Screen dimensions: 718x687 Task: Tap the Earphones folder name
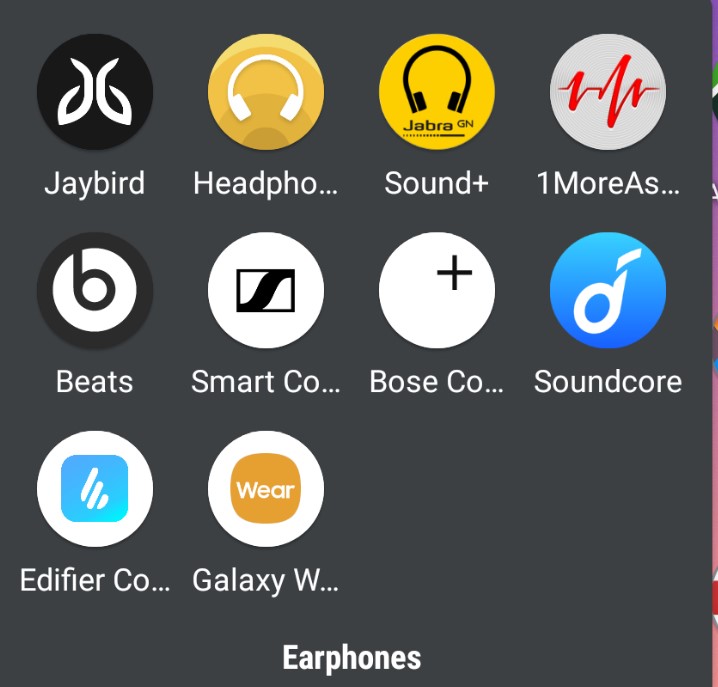pyautogui.click(x=352, y=657)
